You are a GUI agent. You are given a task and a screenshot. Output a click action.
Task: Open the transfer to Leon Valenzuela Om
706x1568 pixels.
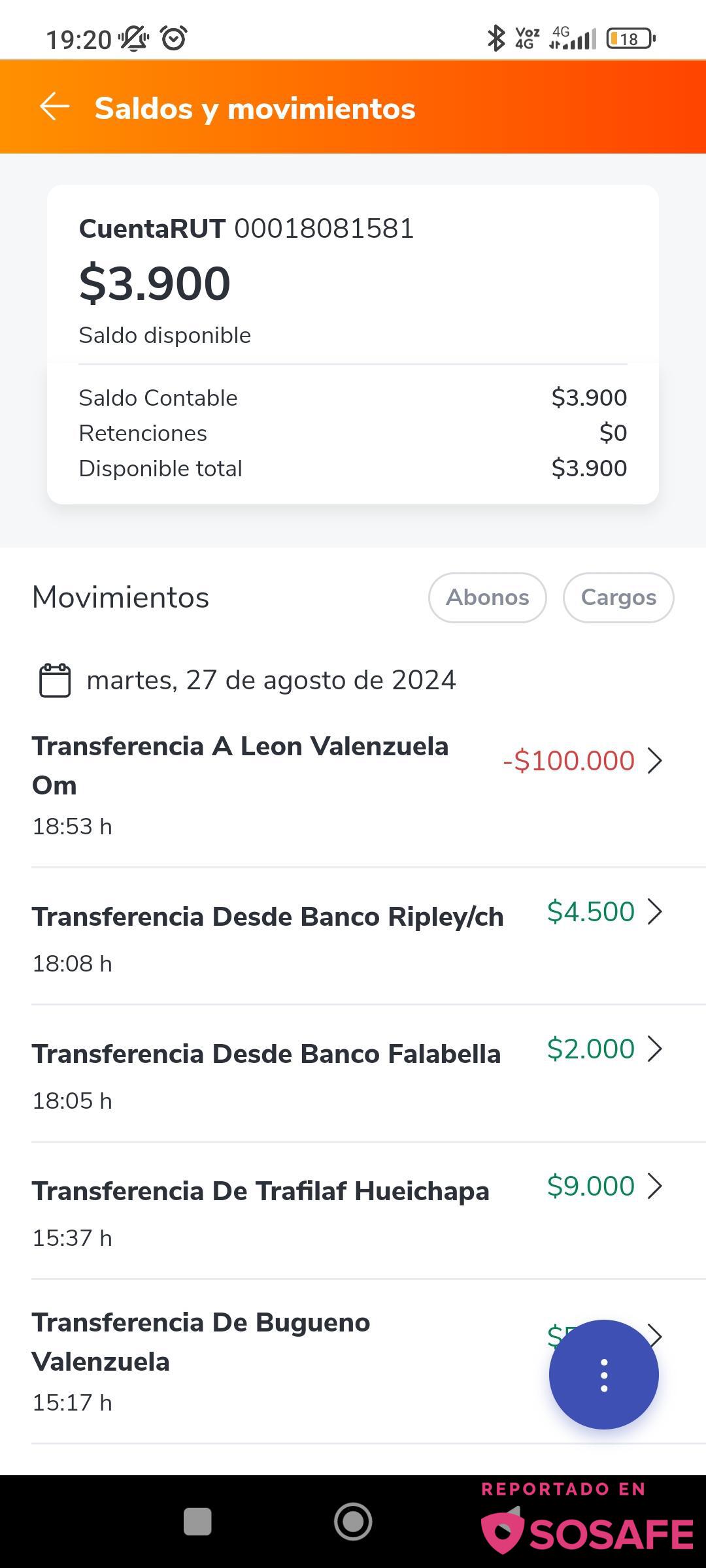(353, 785)
